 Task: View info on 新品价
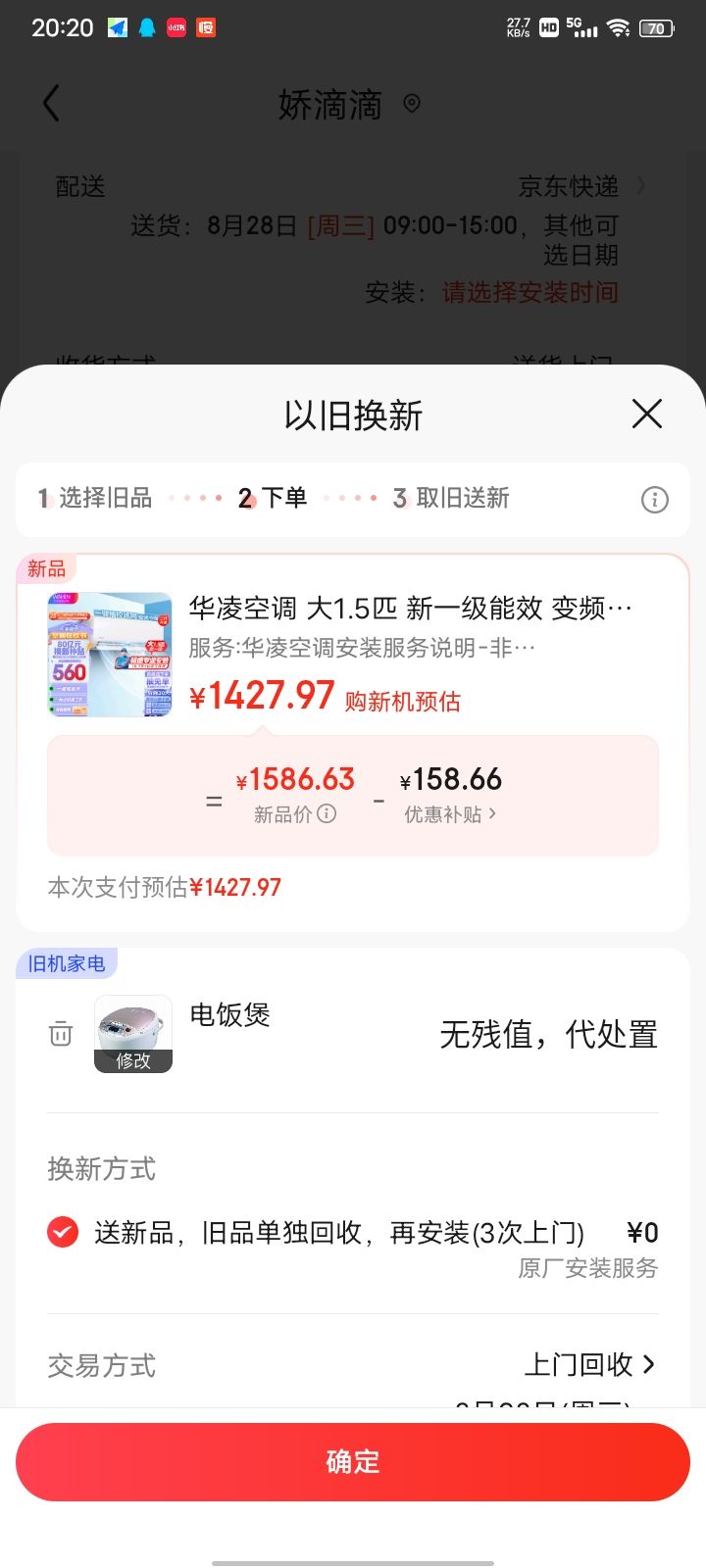tap(328, 814)
